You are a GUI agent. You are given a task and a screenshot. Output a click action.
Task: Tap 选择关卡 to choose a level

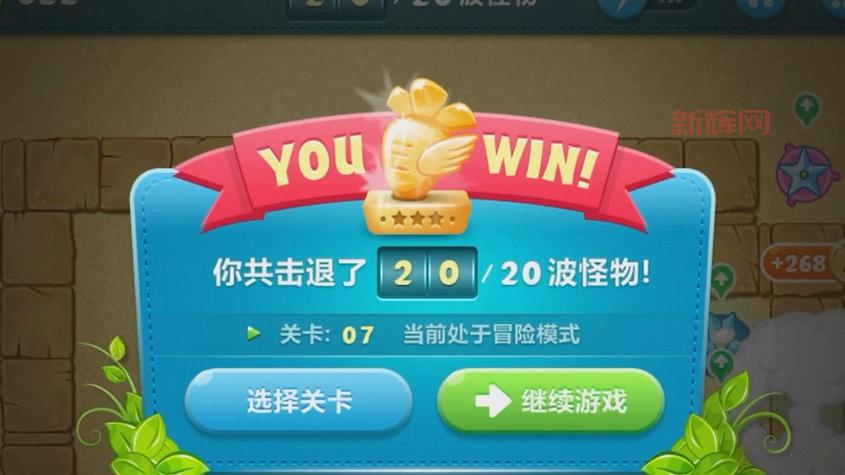click(x=298, y=401)
